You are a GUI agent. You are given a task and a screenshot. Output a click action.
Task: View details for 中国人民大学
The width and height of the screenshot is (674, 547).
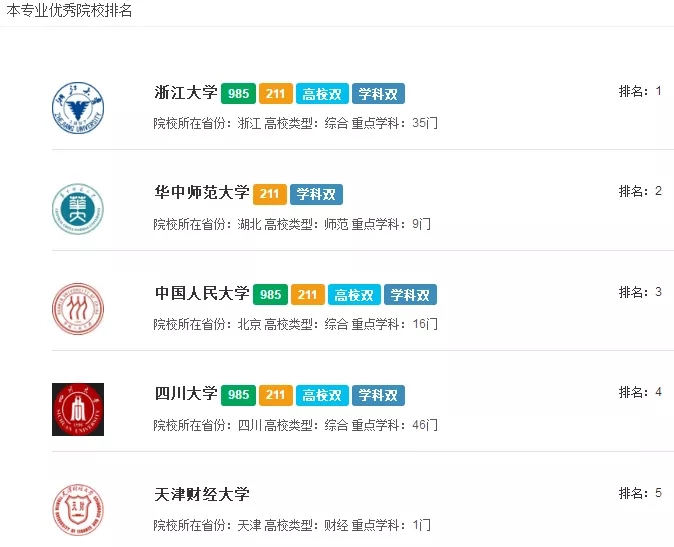[202, 294]
